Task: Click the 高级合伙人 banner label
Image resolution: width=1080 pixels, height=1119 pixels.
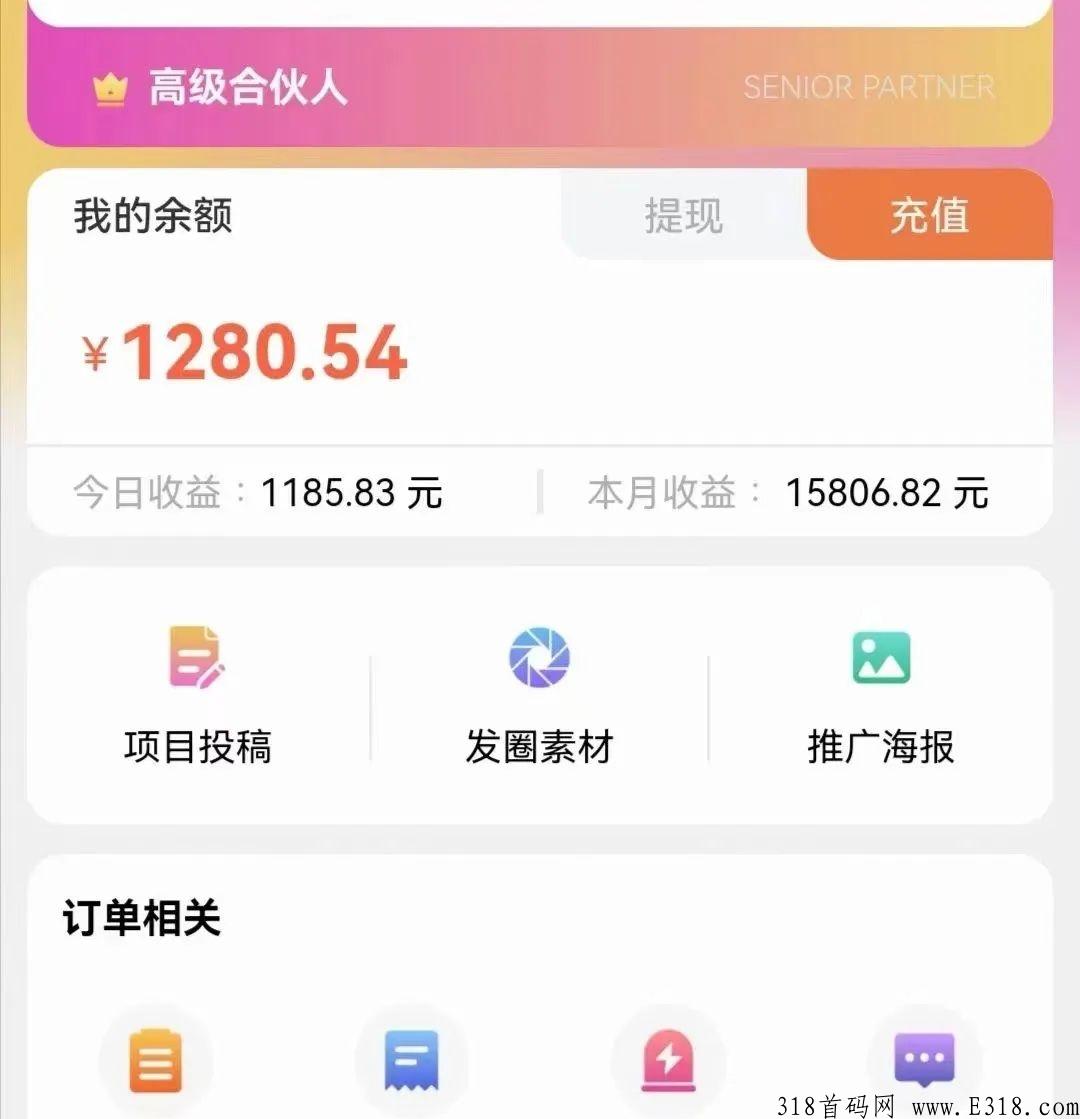Action: [248, 88]
